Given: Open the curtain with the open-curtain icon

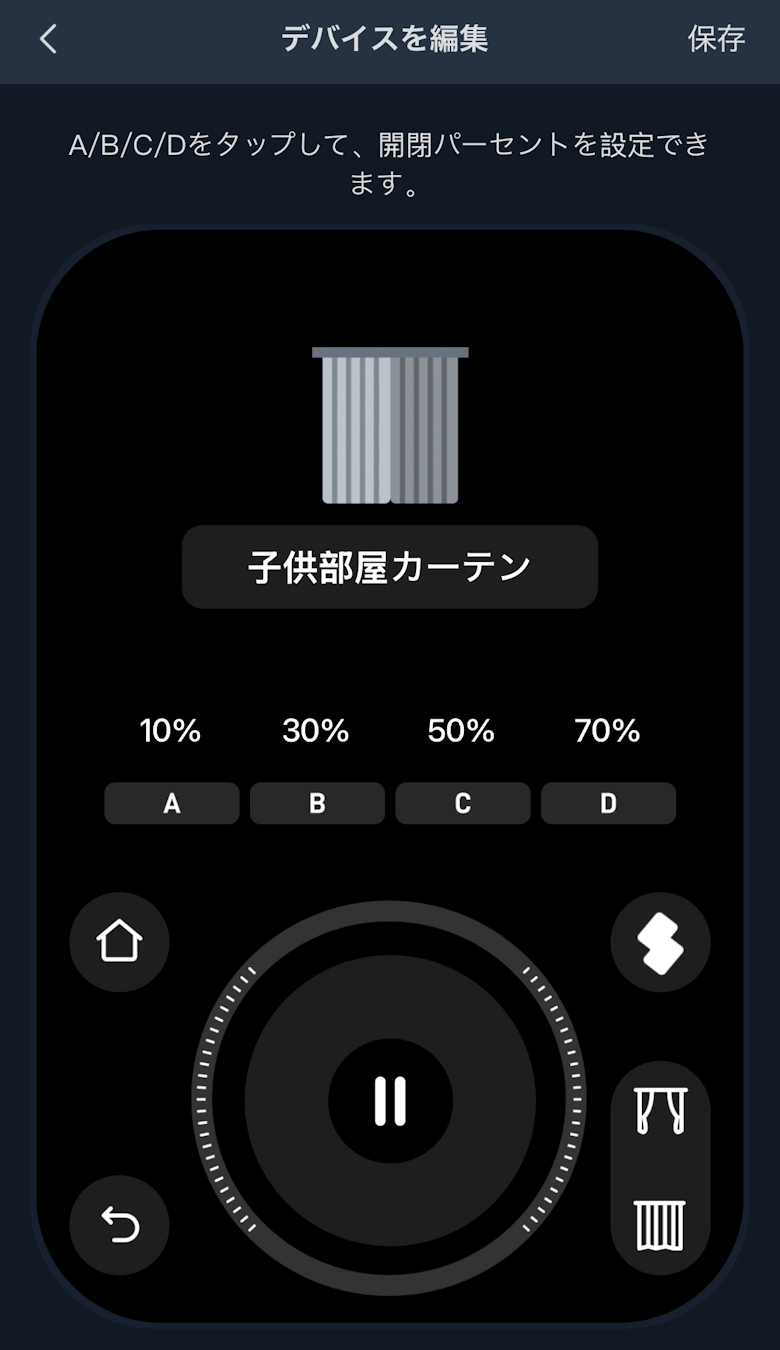Looking at the screenshot, I should tap(660, 1111).
